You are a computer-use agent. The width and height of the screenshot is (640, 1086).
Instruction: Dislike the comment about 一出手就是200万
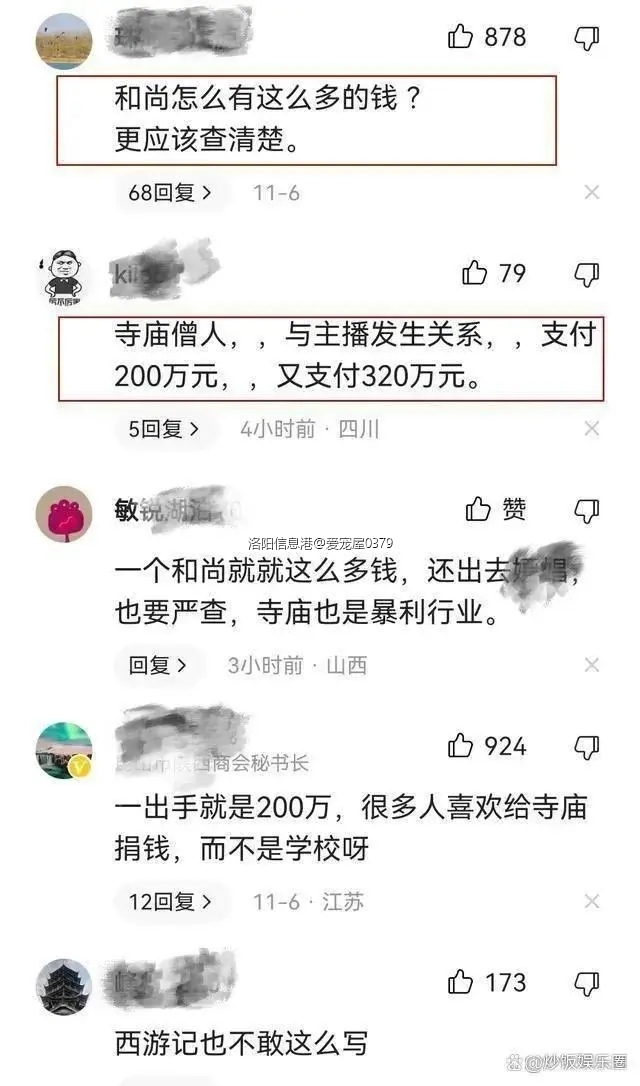point(587,747)
